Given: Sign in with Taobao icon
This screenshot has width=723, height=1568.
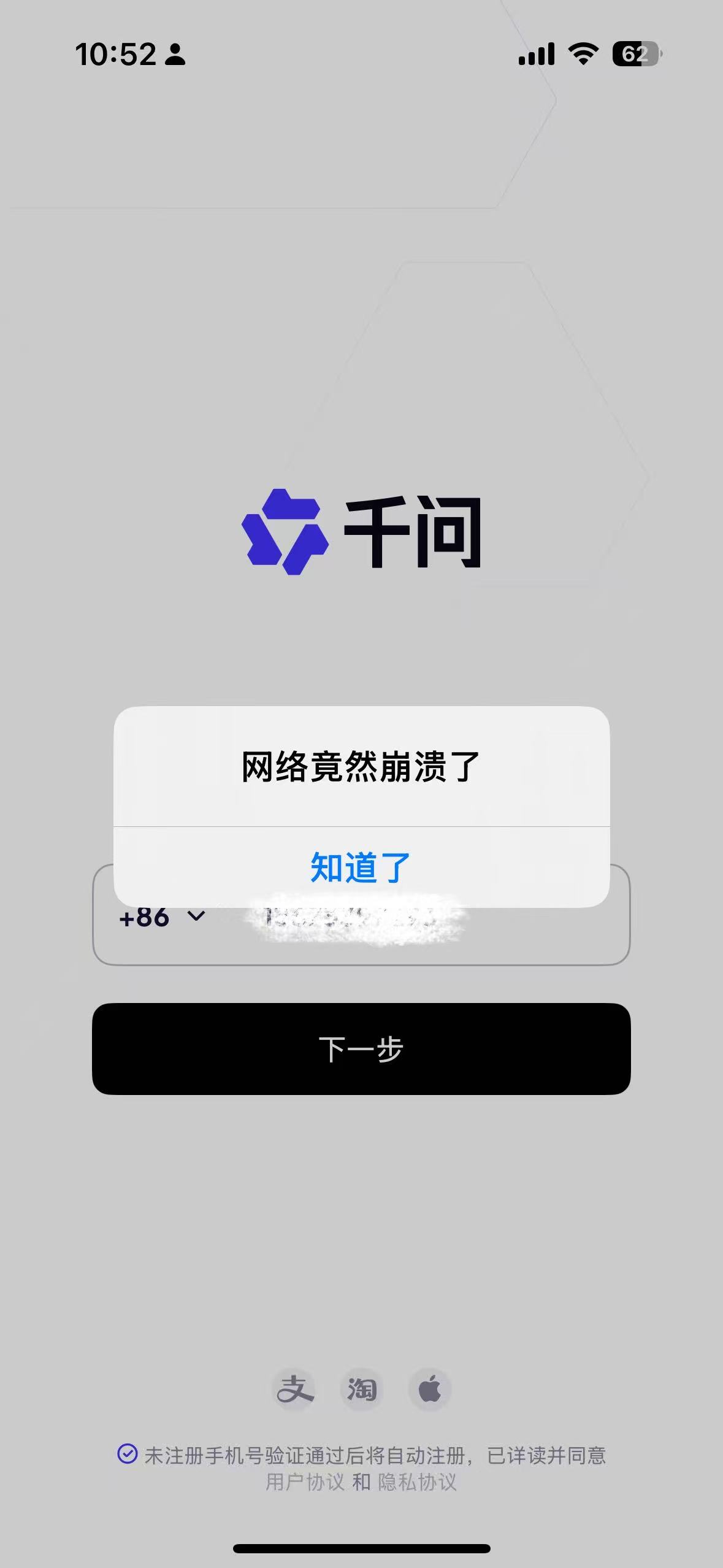Looking at the screenshot, I should (361, 1389).
